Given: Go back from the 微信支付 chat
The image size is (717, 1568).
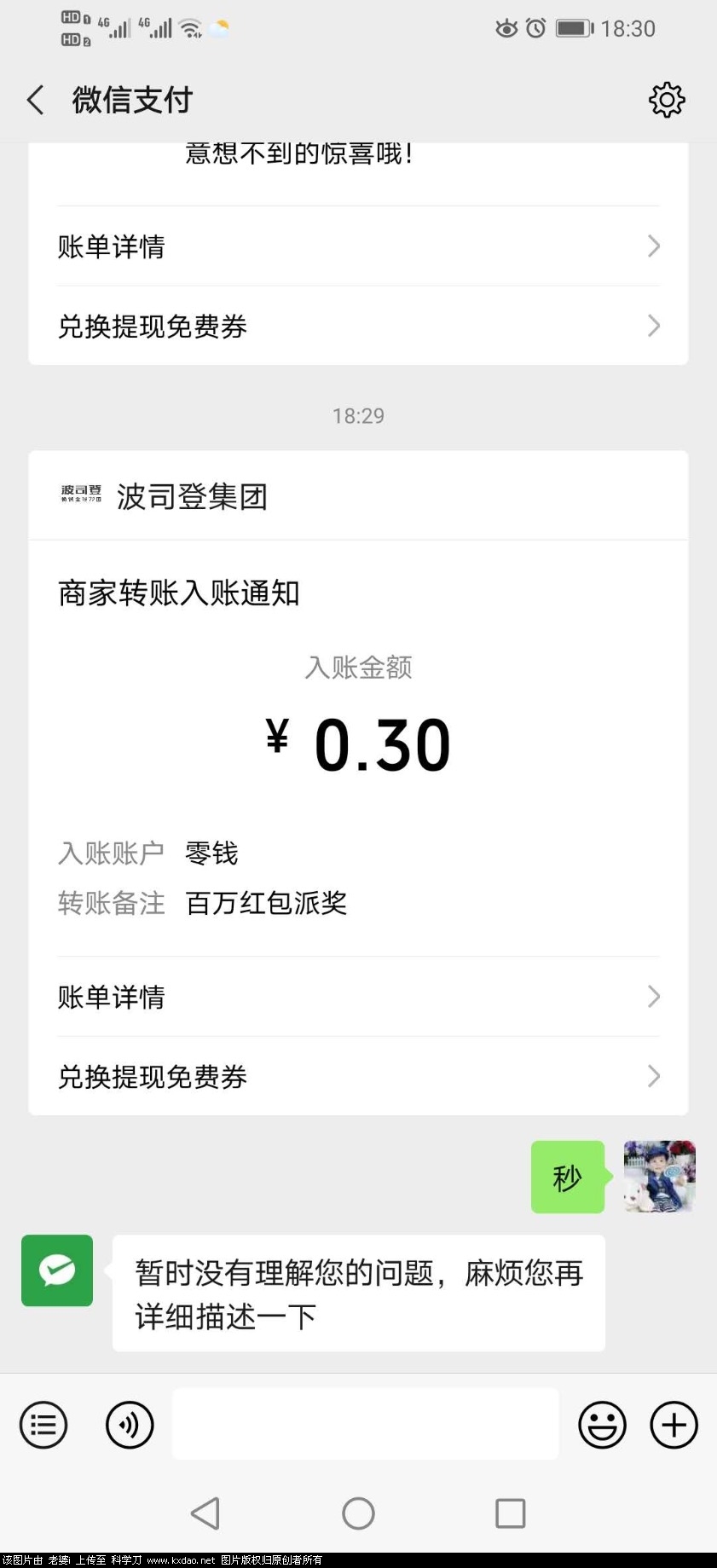Looking at the screenshot, I should click(36, 100).
